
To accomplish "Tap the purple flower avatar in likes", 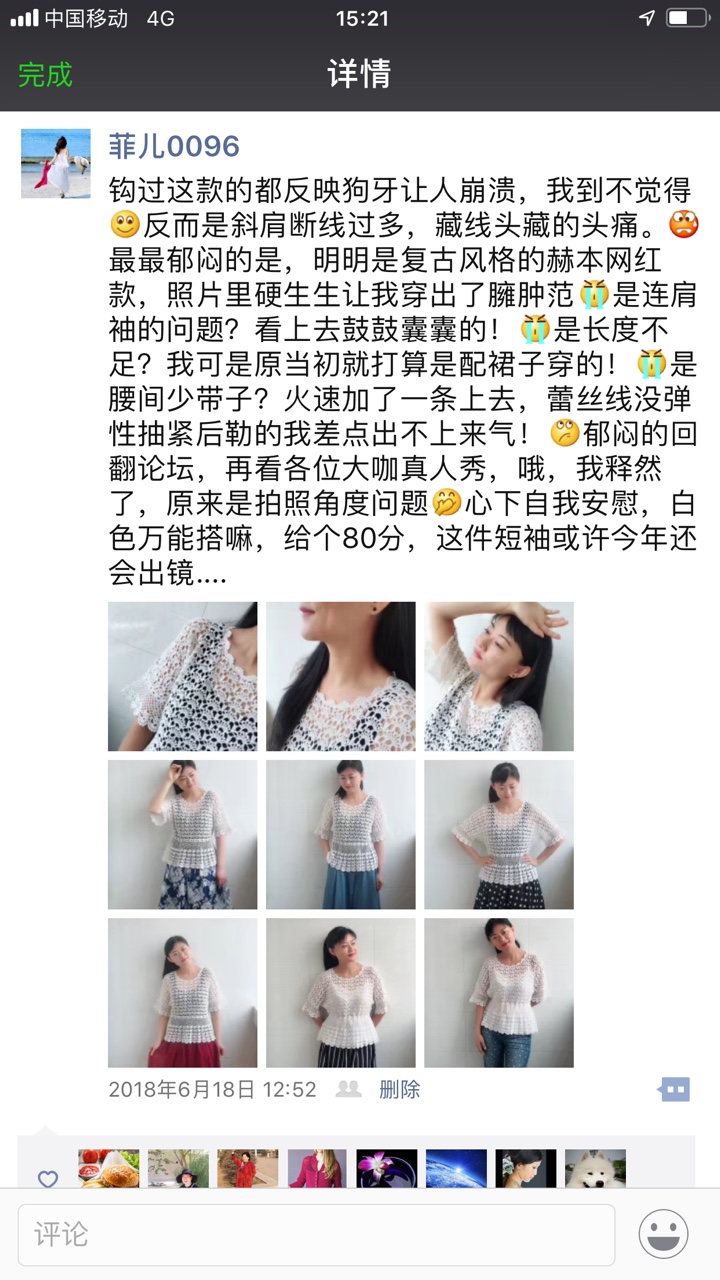I will pyautogui.click(x=386, y=1168).
